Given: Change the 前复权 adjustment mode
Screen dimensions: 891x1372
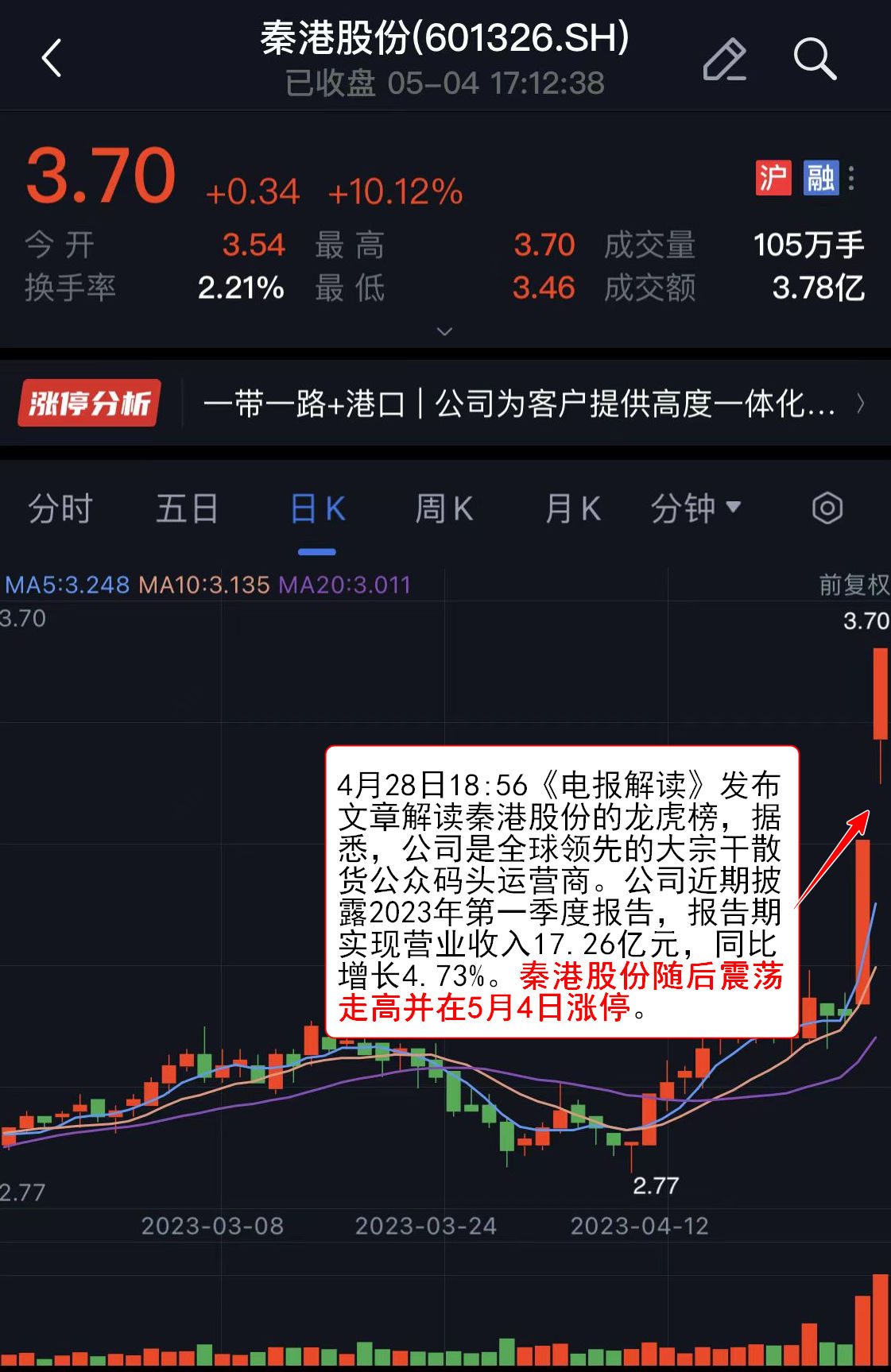Looking at the screenshot, I should (x=854, y=586).
